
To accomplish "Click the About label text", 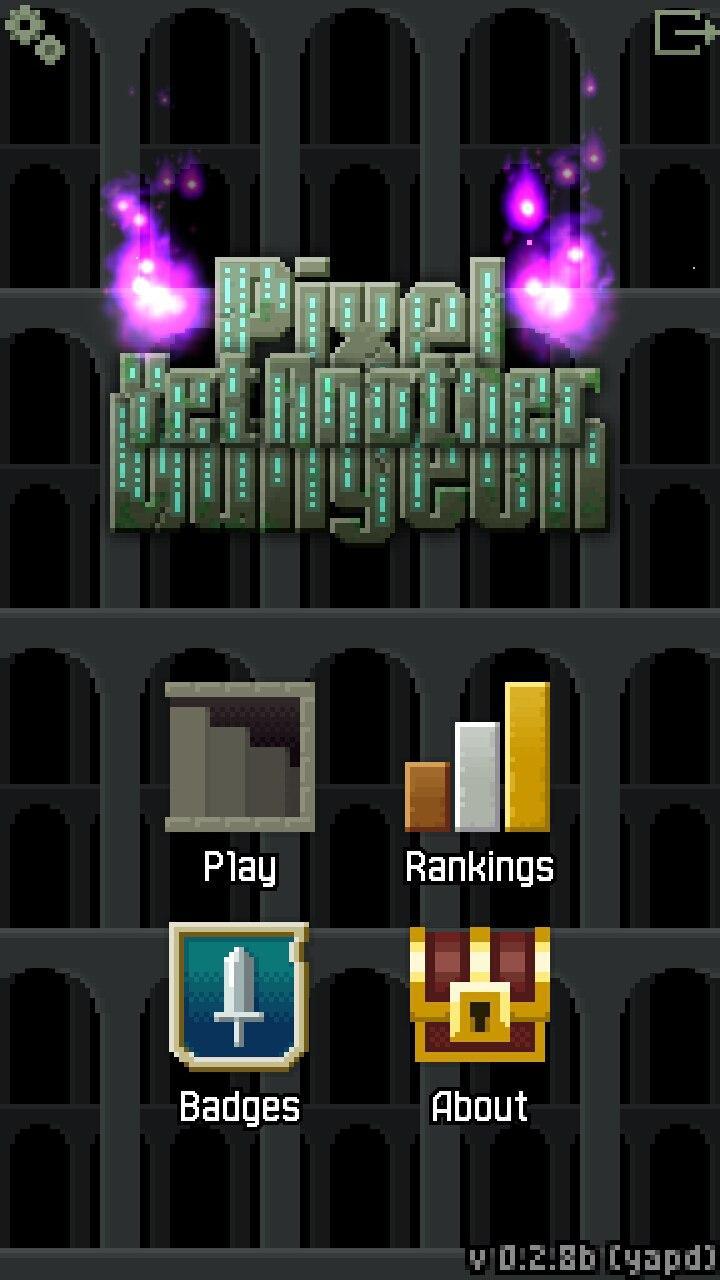I will pos(478,1106).
